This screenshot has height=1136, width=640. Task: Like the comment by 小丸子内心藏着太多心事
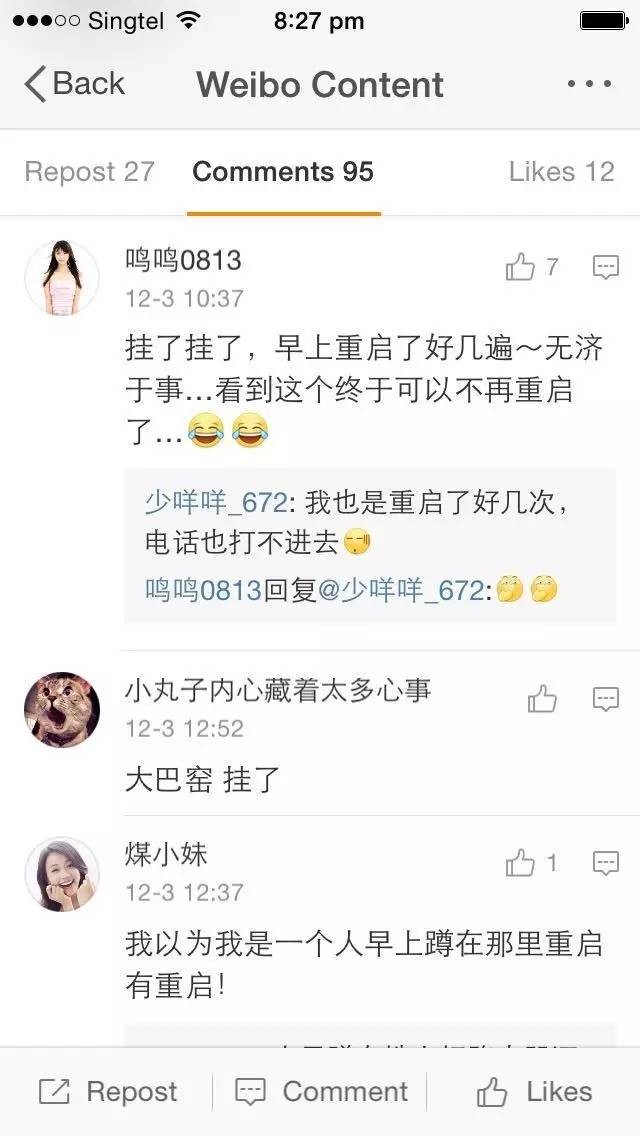coord(542,699)
